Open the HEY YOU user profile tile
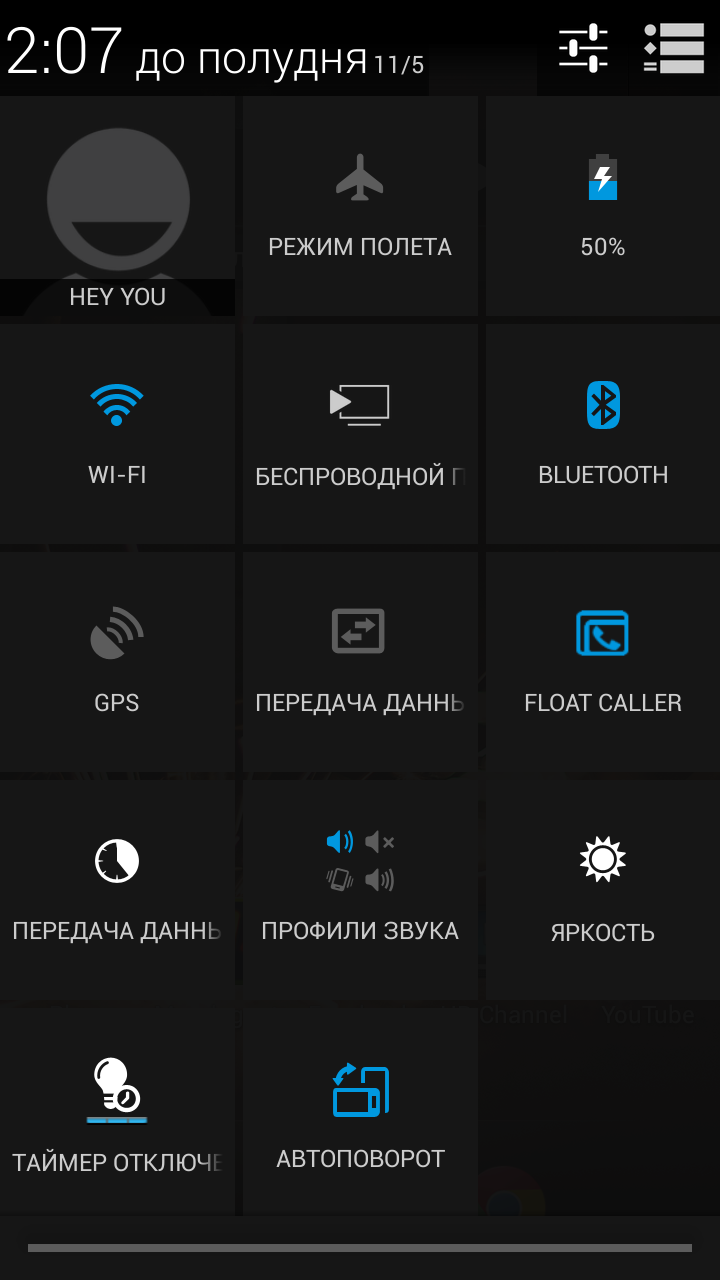Image resolution: width=720 pixels, height=1280 pixels. point(117,206)
